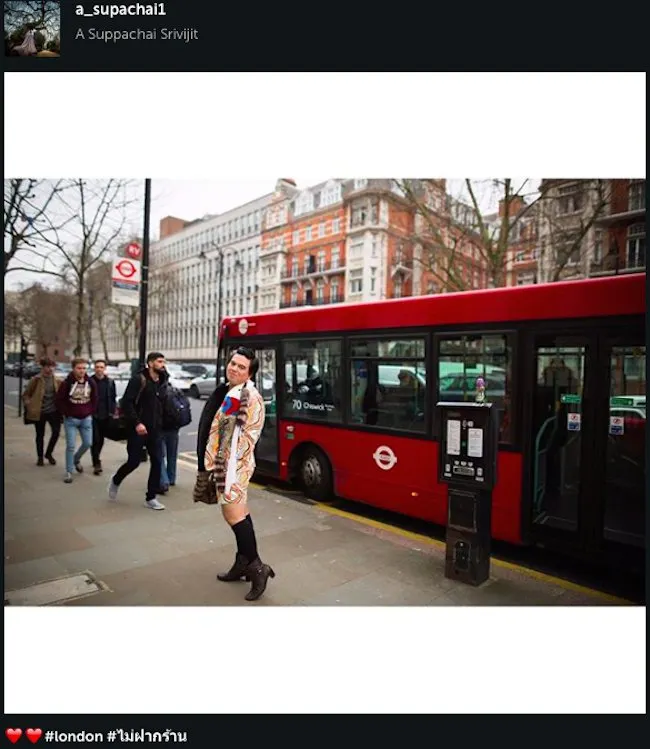
Task: Open the posted London bus photo
Action: coord(324,392)
